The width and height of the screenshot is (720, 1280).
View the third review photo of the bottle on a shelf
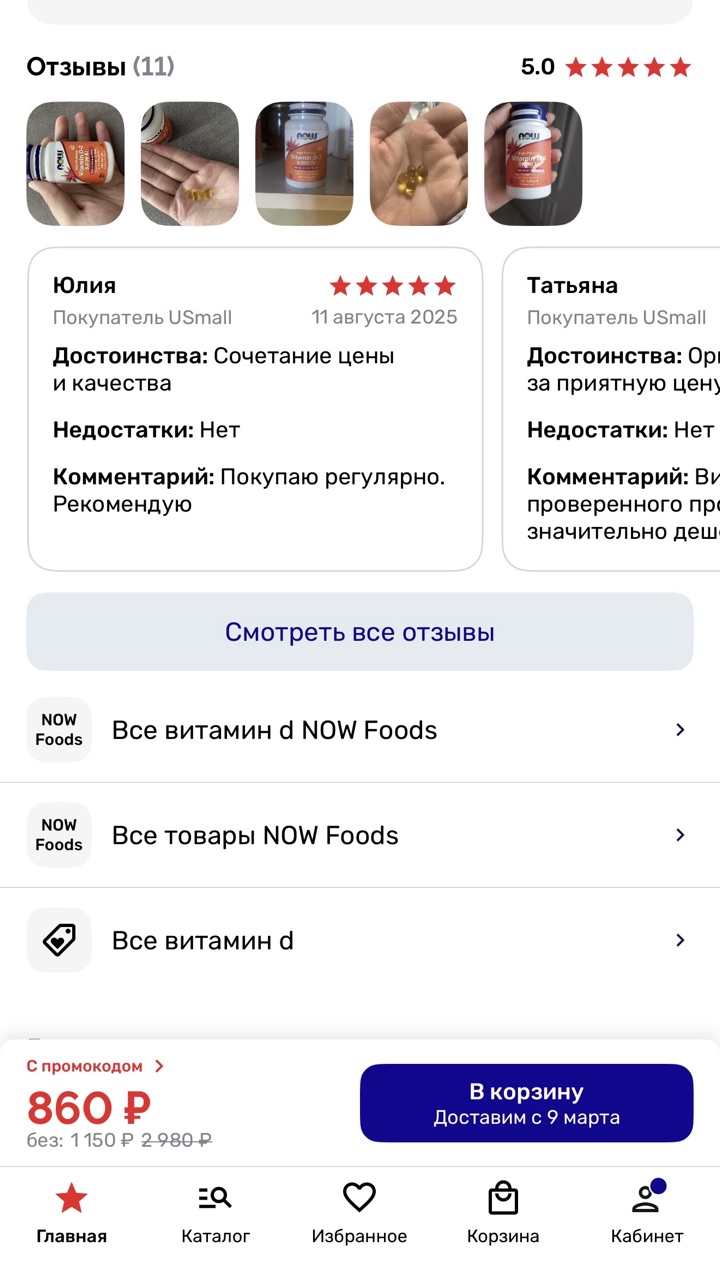(304, 163)
